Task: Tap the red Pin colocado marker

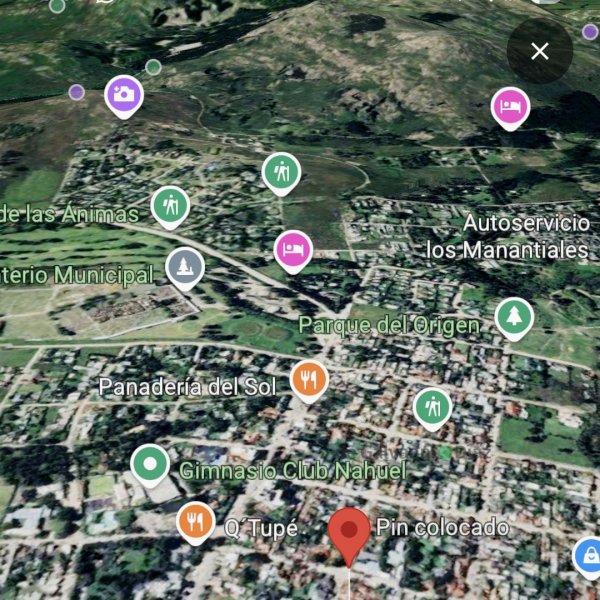Action: click(x=349, y=532)
